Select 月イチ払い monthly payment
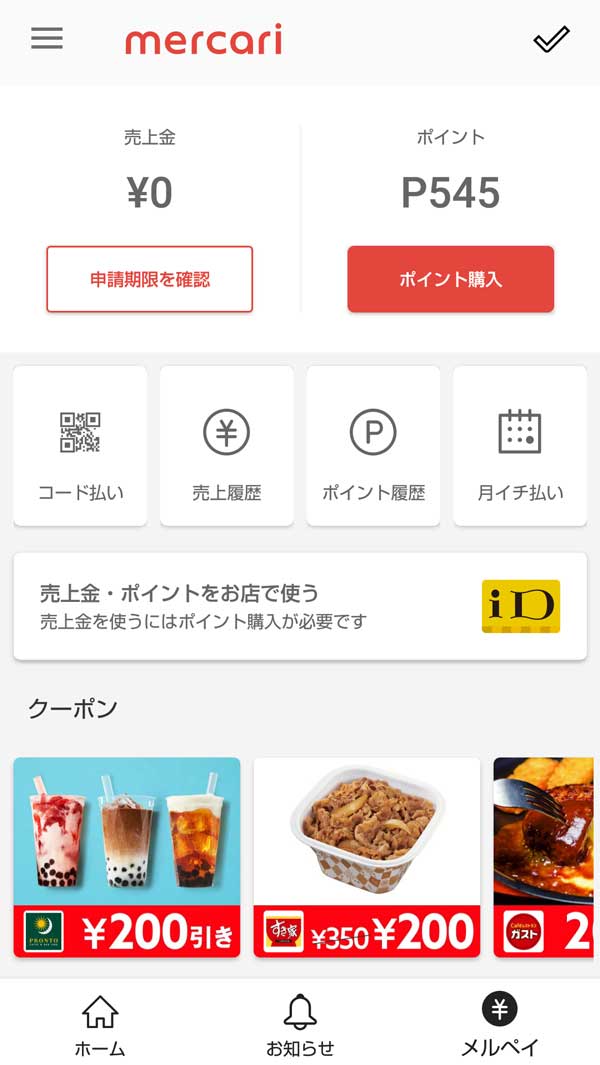Image resolution: width=600 pixels, height=1065 pixels. point(520,446)
